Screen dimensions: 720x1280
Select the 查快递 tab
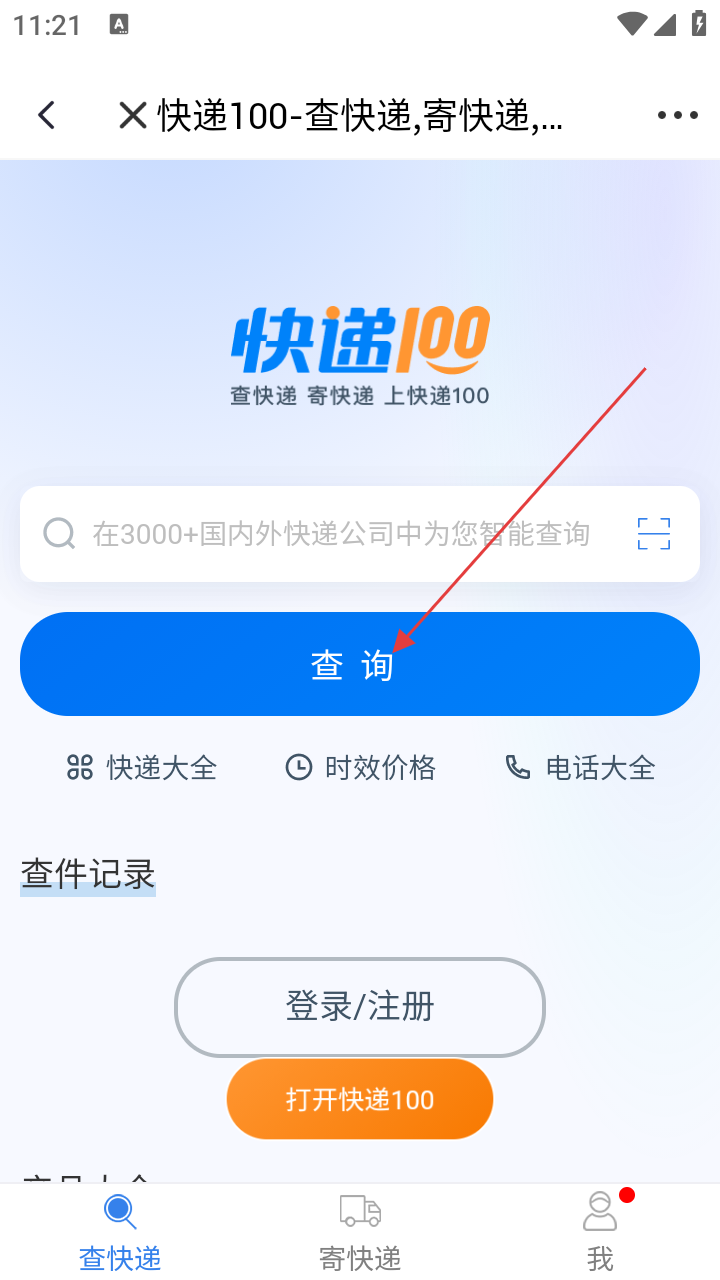(x=120, y=1232)
